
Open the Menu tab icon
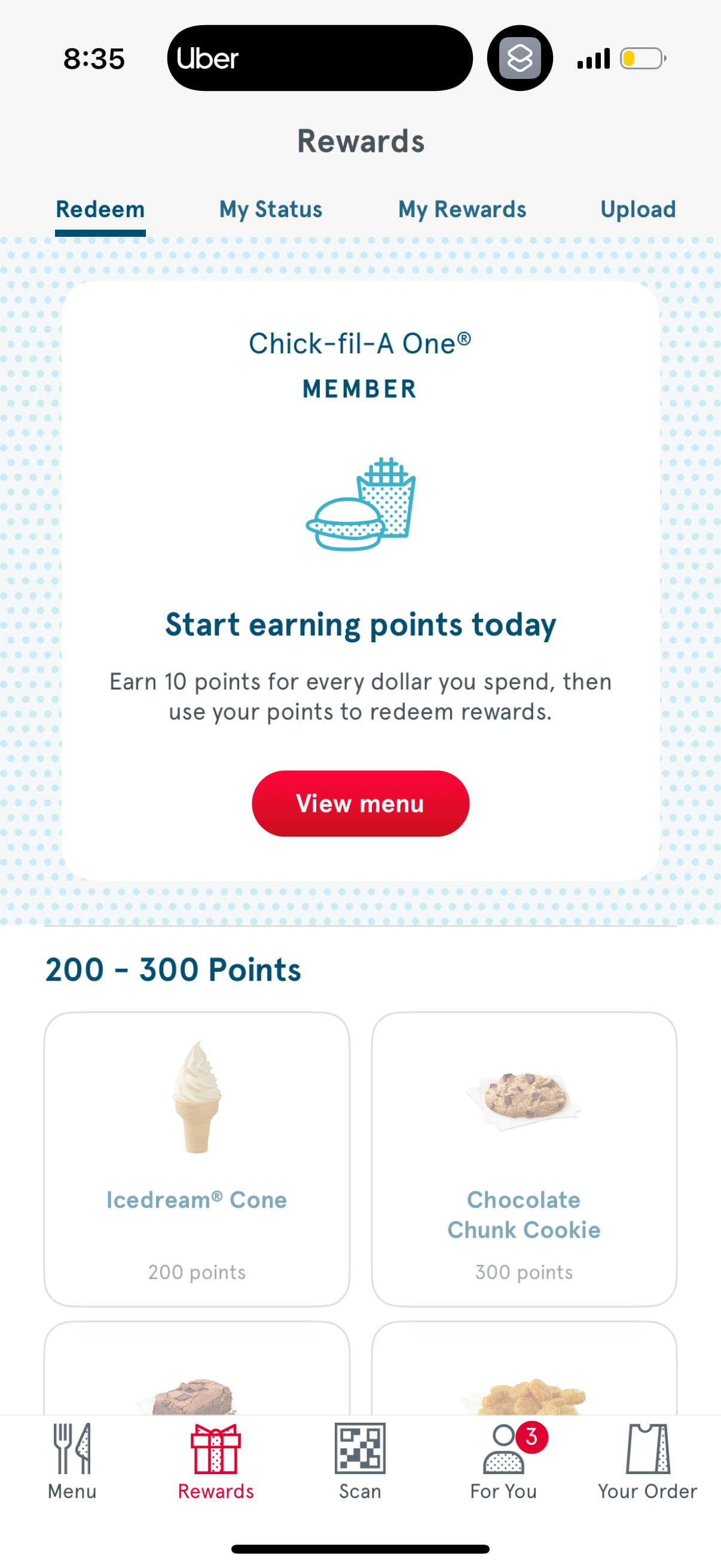71,1448
